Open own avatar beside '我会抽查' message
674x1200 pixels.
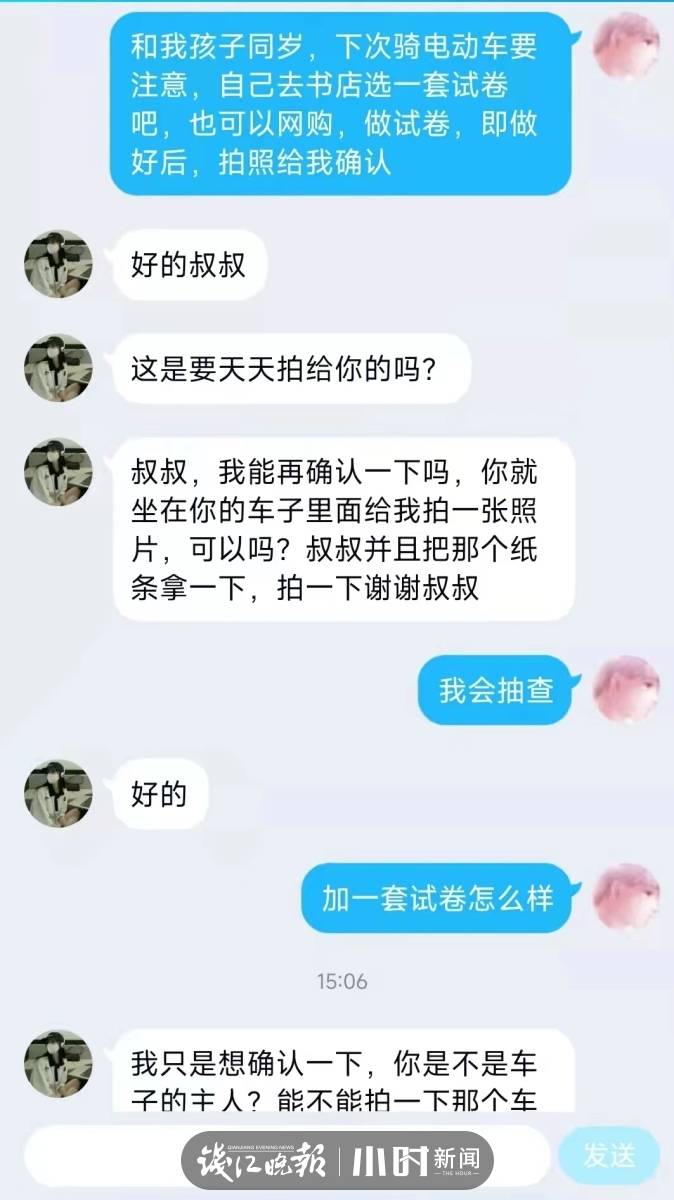[x=626, y=690]
